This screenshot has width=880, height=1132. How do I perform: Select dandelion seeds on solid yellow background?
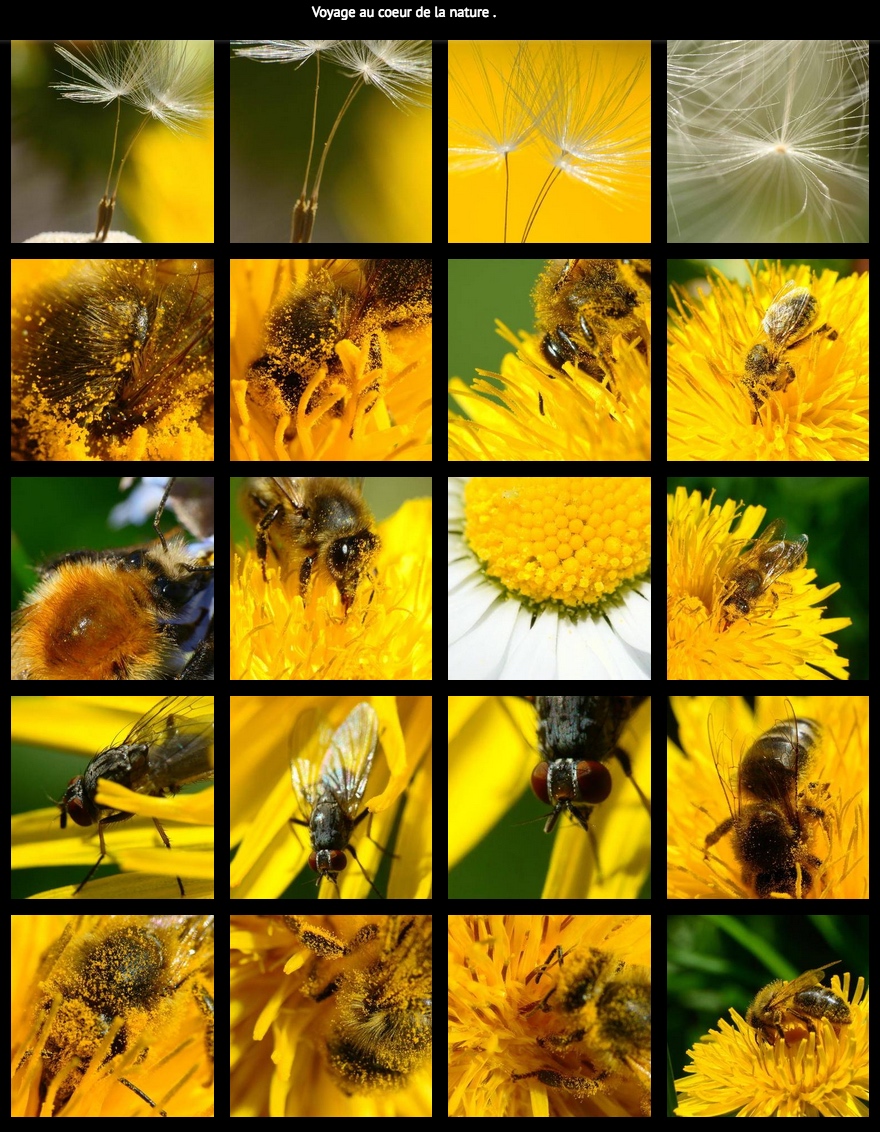coord(549,141)
